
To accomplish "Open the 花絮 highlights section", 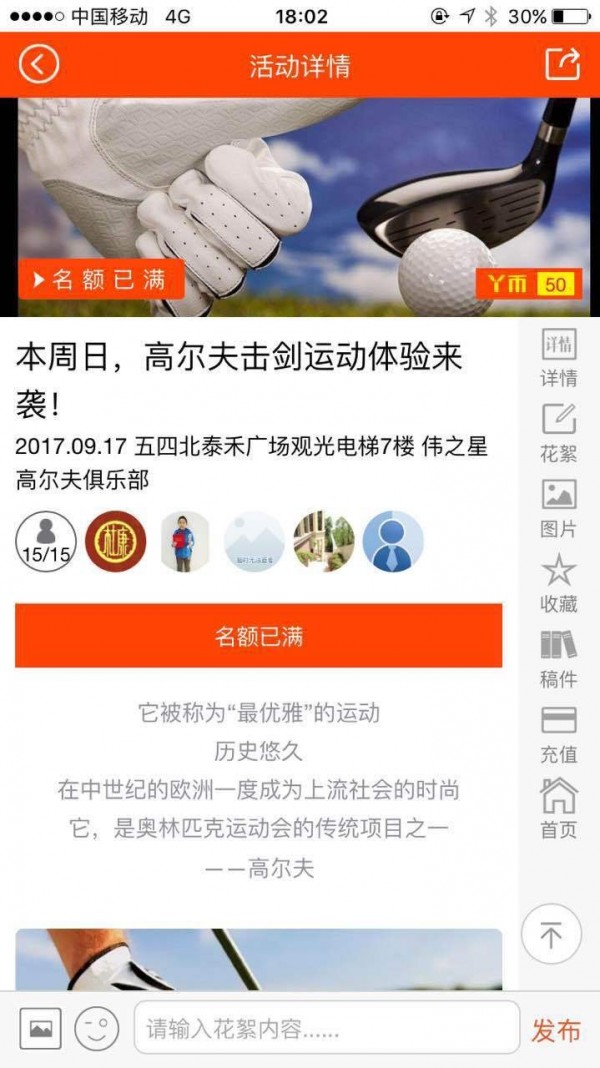I will [558, 432].
